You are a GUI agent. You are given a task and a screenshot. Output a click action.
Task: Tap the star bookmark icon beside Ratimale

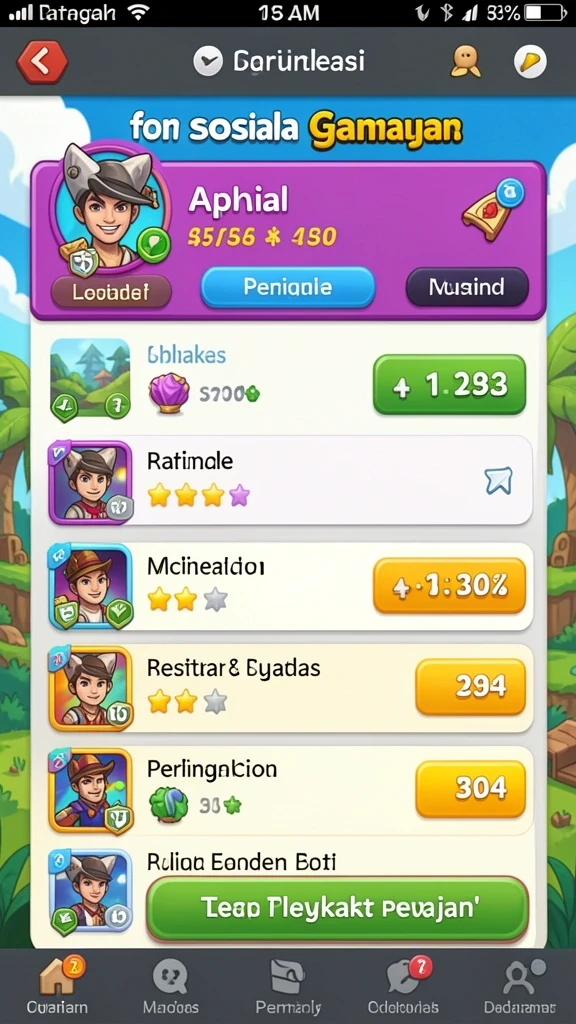(498, 481)
